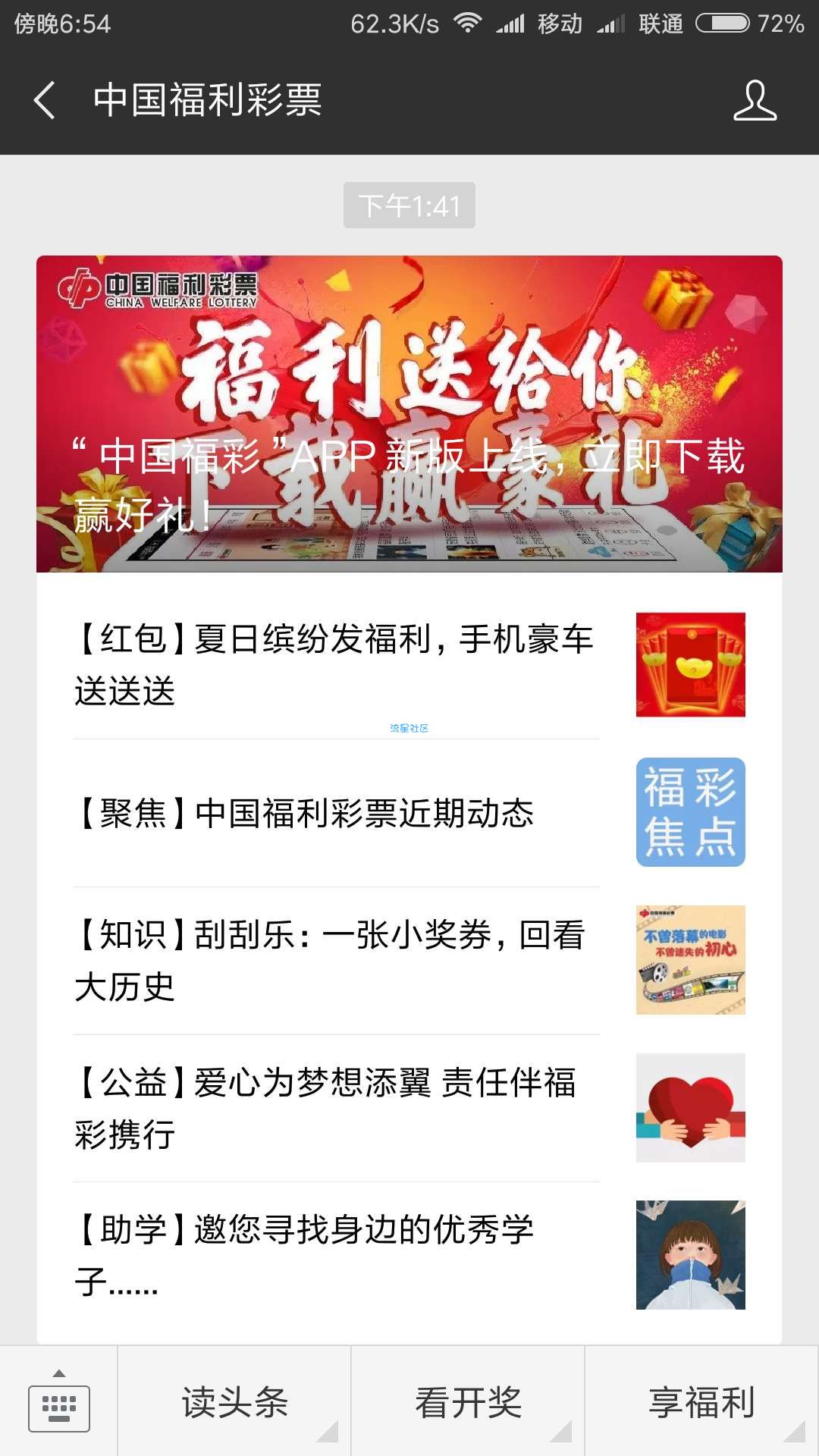Expand the 享福利 menu
Viewport: 819px width, 1456px height.
[701, 1401]
